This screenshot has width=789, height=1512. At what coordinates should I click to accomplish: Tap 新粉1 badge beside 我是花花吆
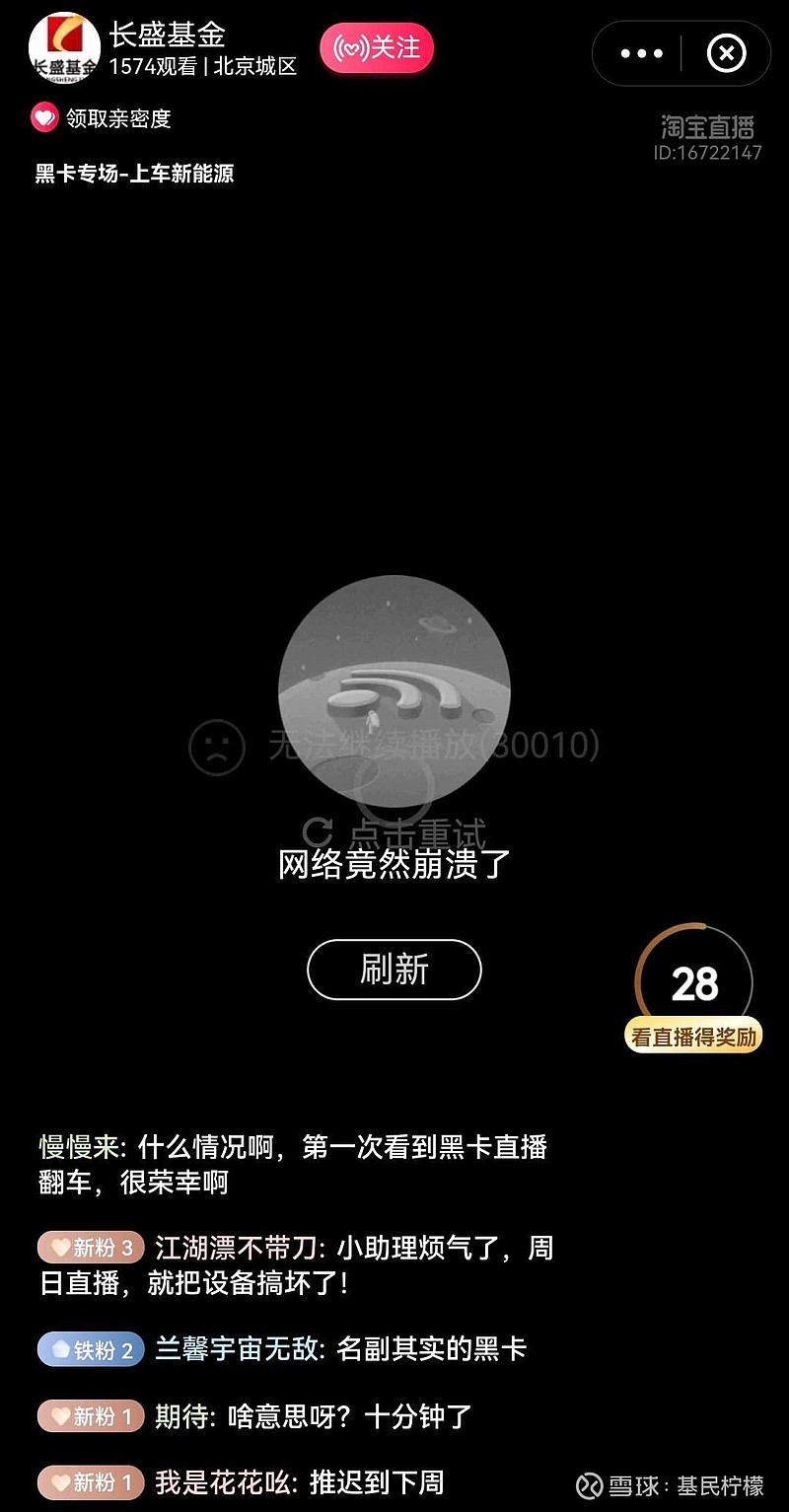(90, 1482)
